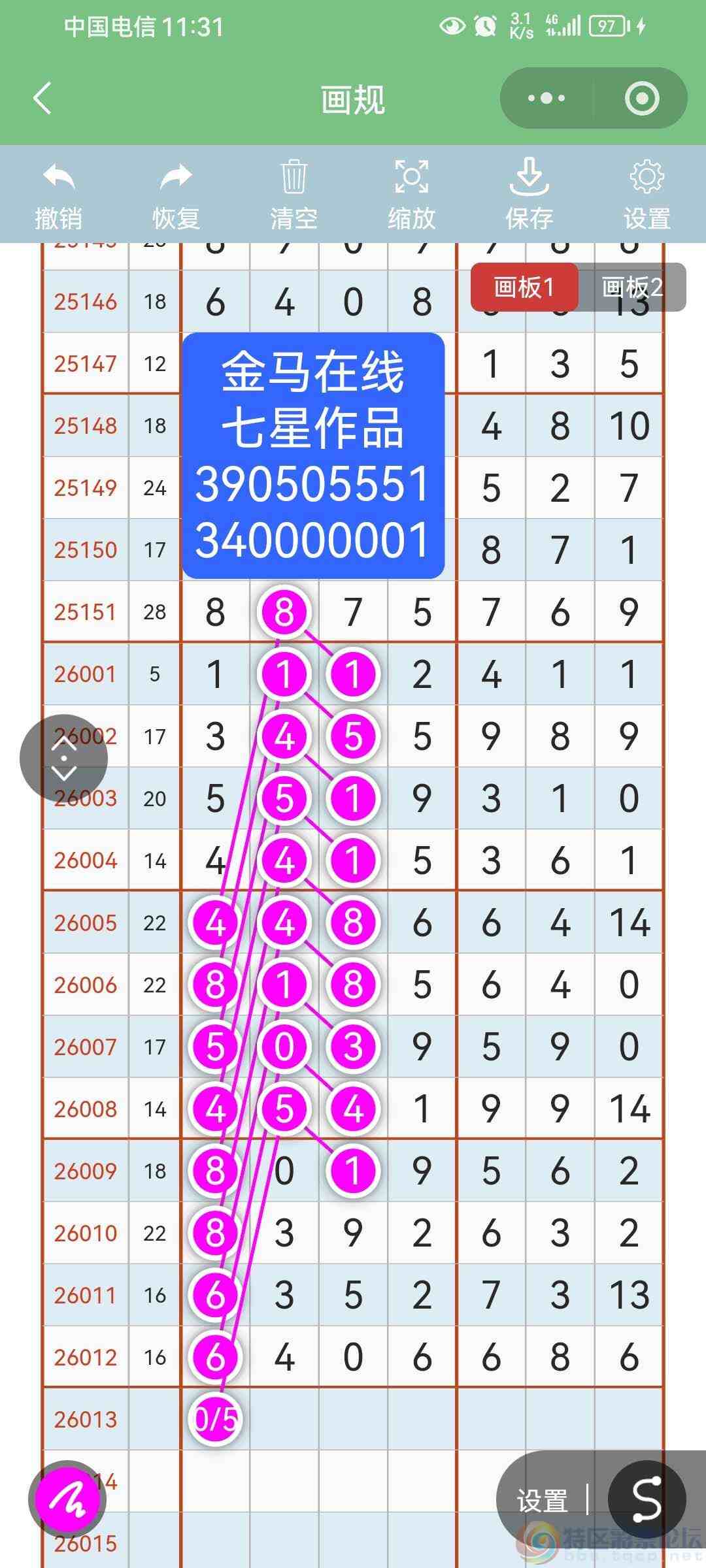Clear the canvas with 清空
Viewport: 706px width, 1568px height.
(x=294, y=195)
